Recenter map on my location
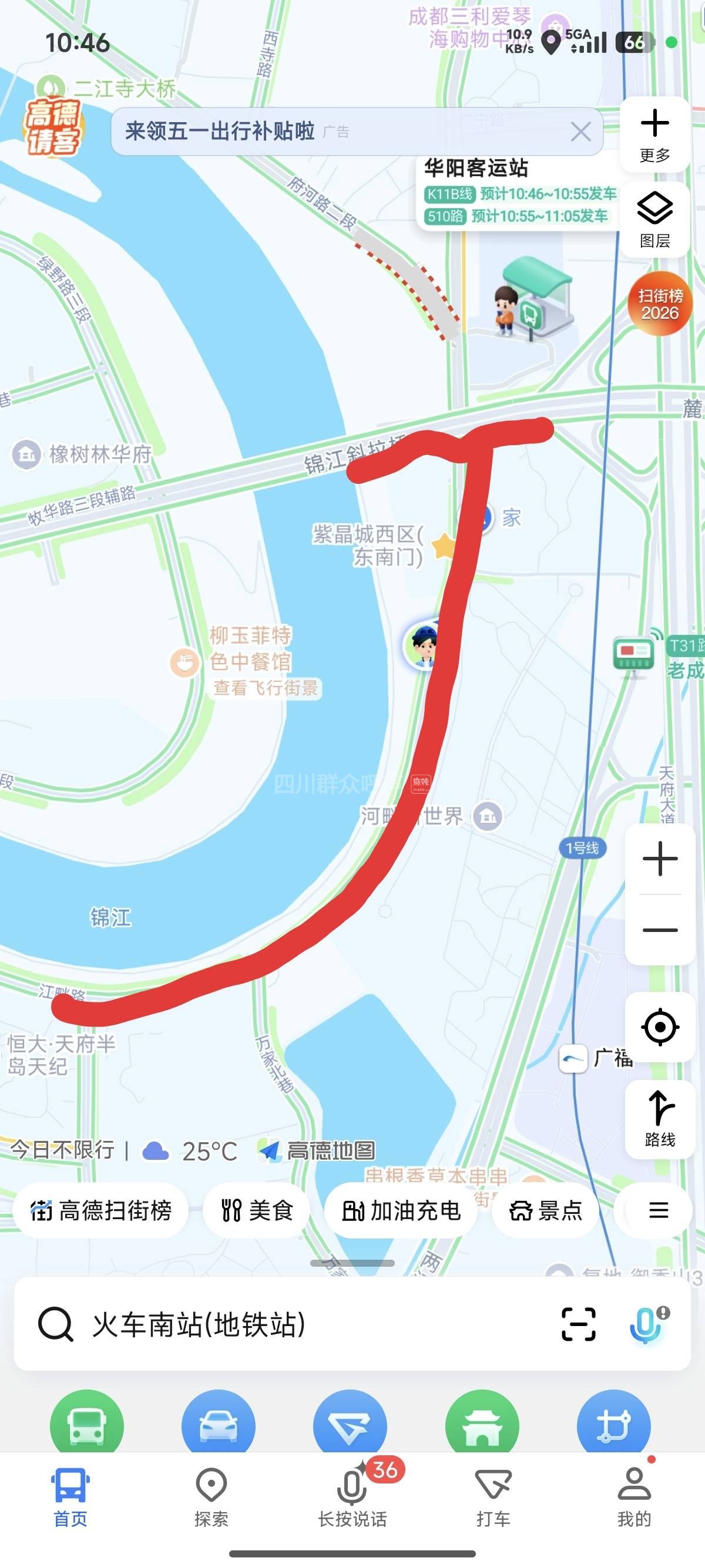The image size is (705, 1568). pyautogui.click(x=660, y=1027)
